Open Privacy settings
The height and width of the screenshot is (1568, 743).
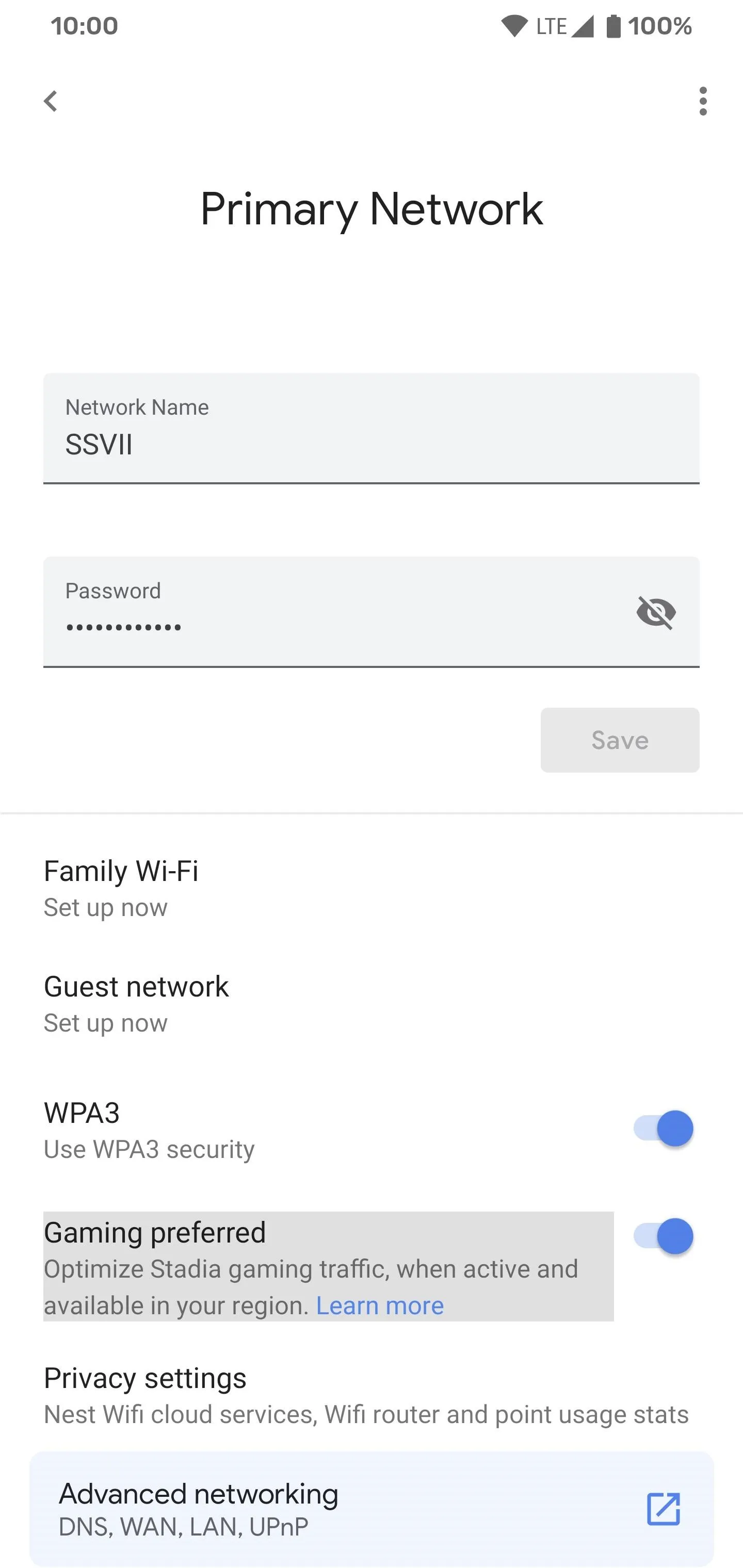(x=371, y=1395)
